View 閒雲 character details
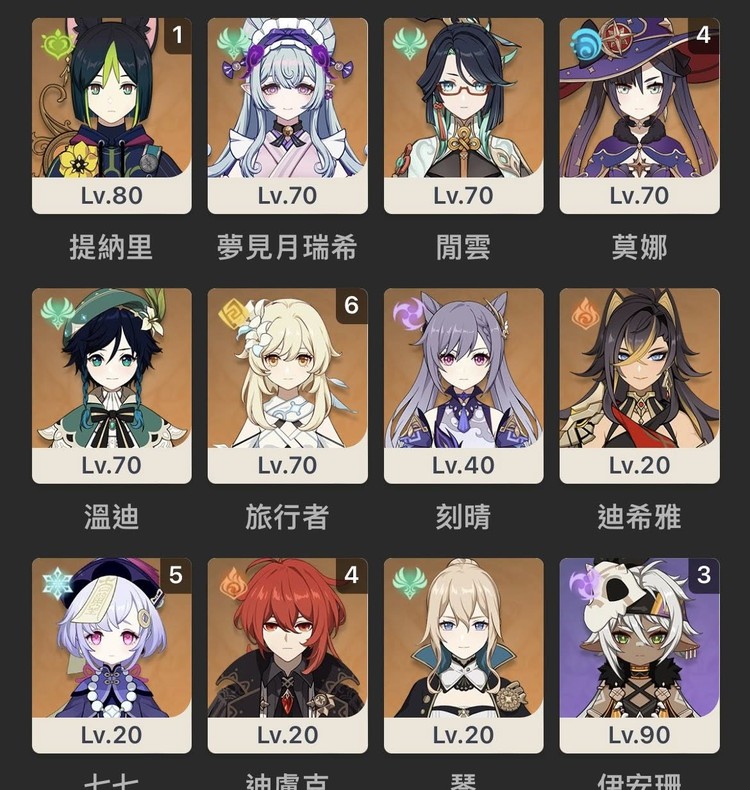Screen dimensions: 750x790 click(463, 115)
